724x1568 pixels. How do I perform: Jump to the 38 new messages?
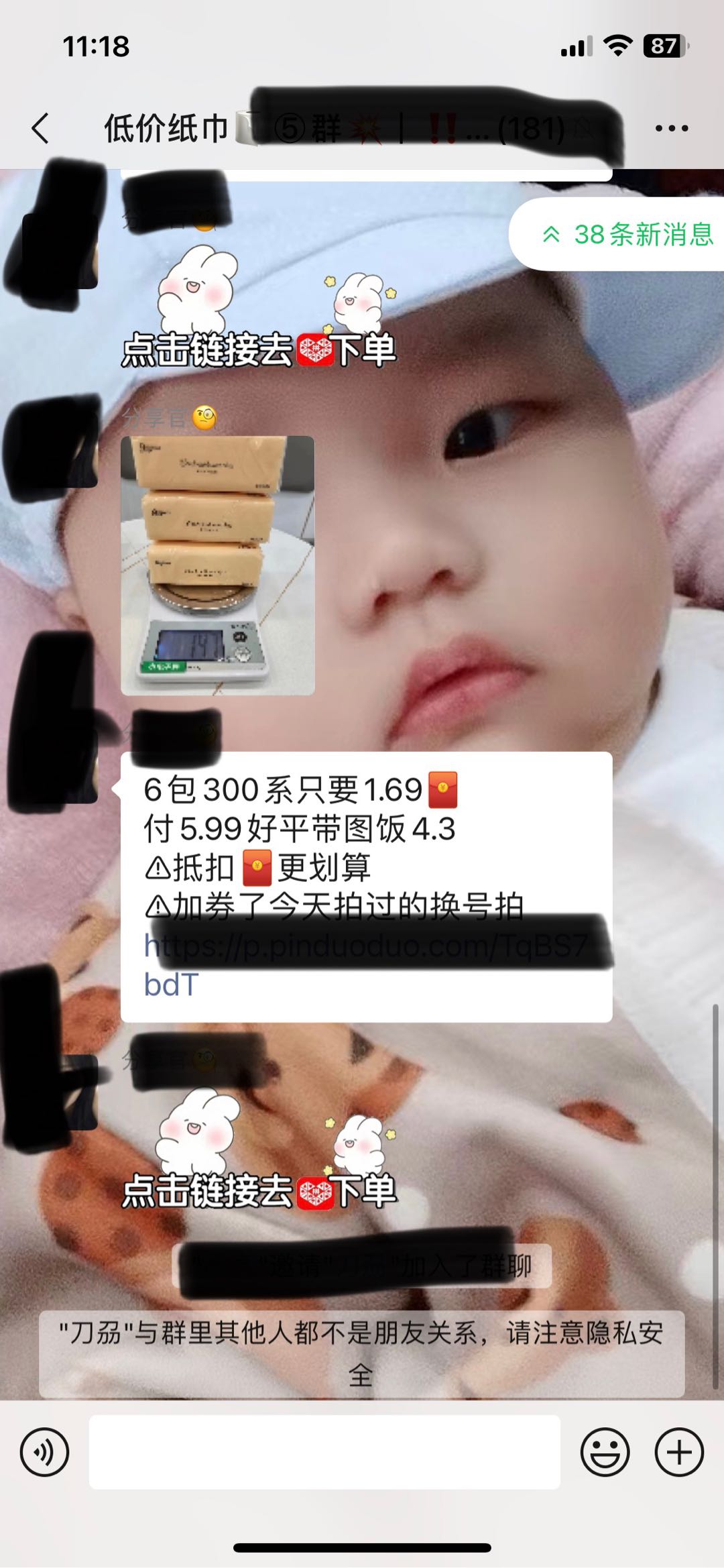(627, 235)
